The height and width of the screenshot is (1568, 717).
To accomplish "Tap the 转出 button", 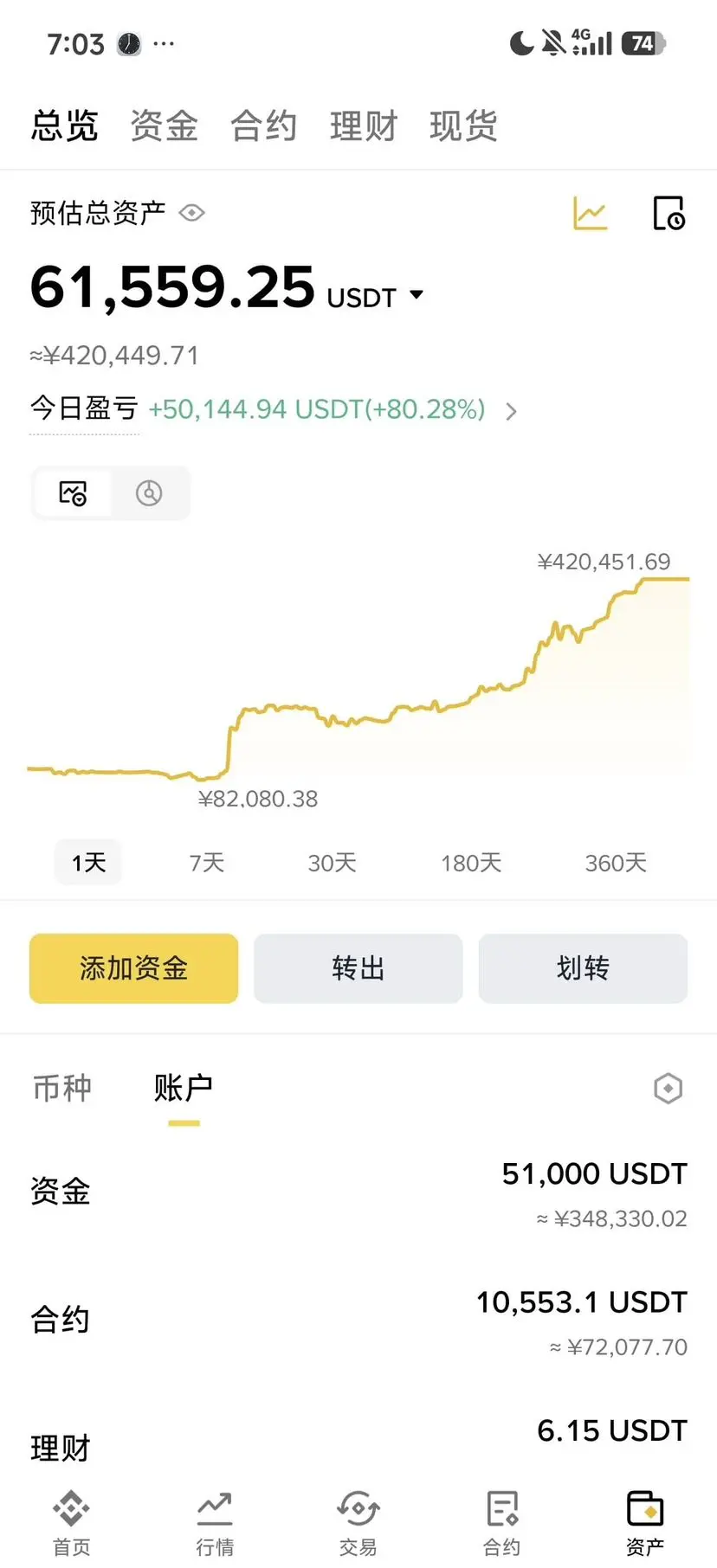I will (x=358, y=968).
